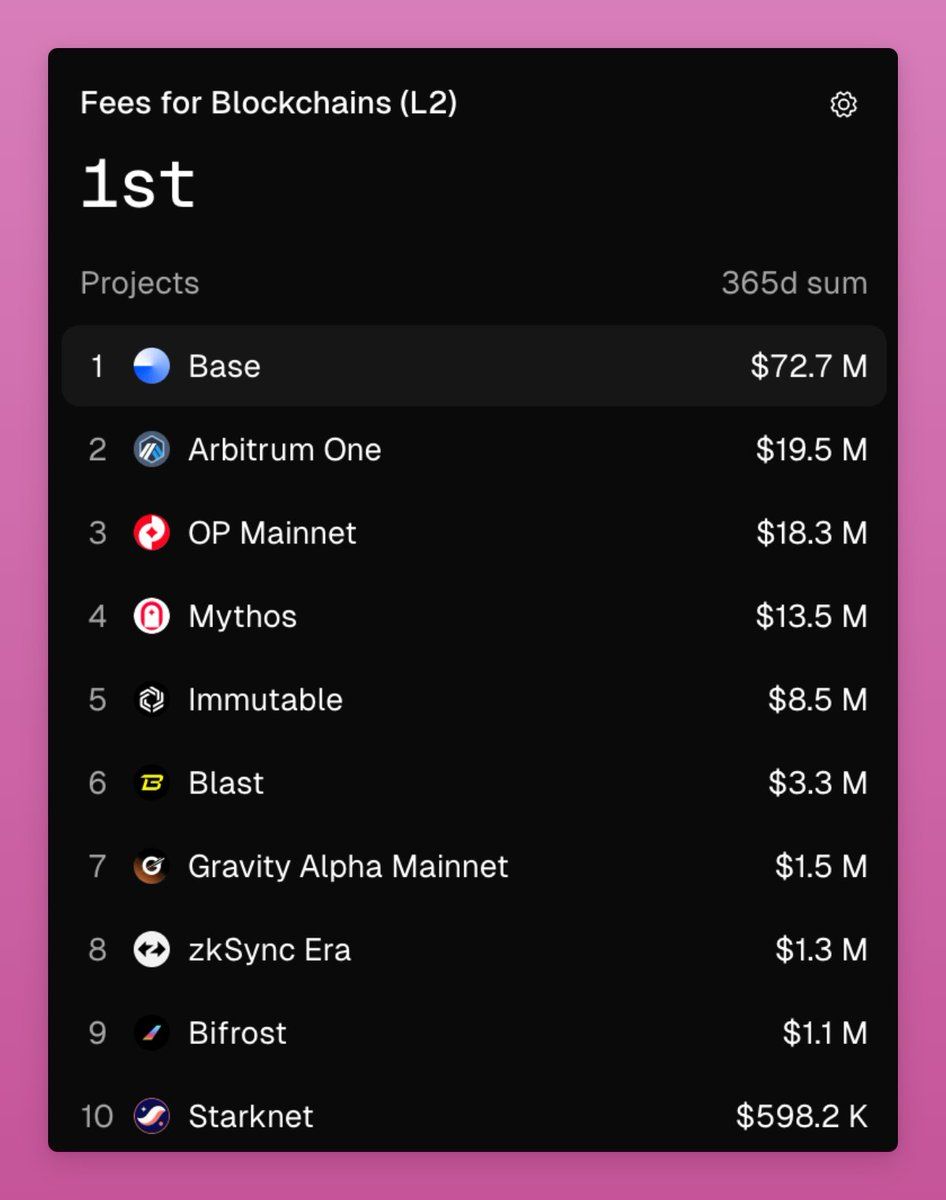Image resolution: width=946 pixels, height=1200 pixels.
Task: Open the Immutable project row
Action: (x=473, y=700)
